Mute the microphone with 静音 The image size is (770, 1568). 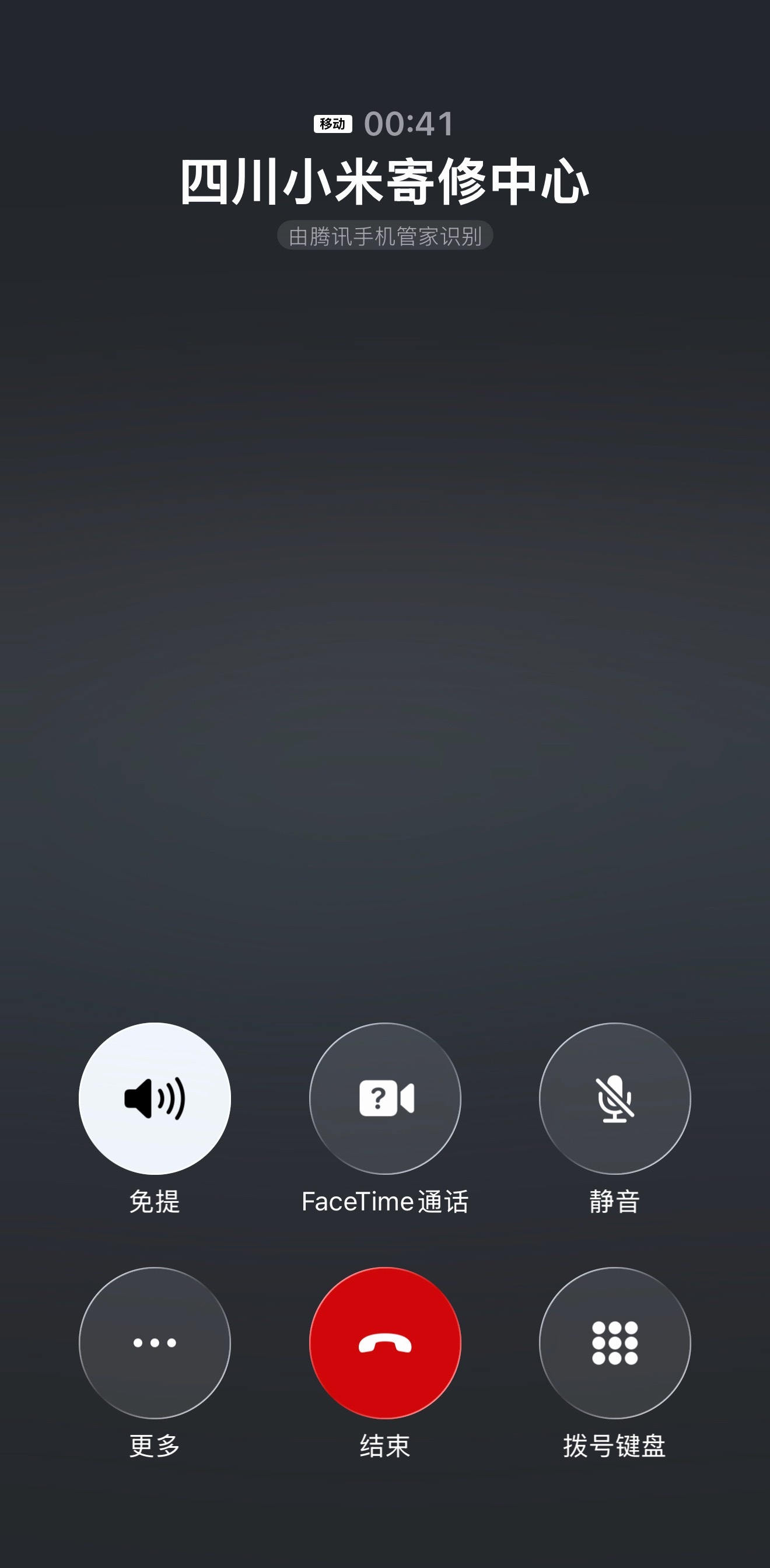(x=615, y=1098)
